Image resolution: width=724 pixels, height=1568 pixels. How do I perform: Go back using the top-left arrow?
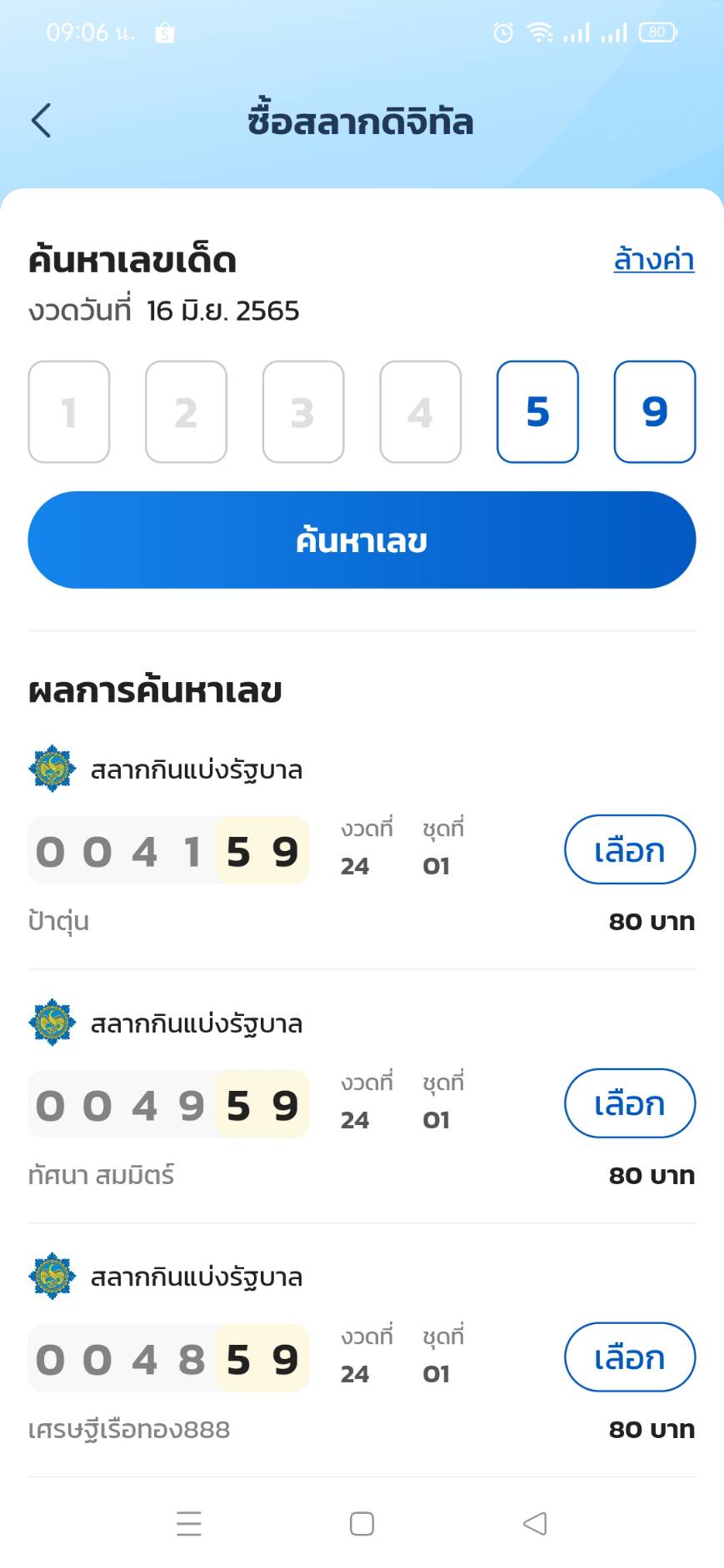coord(42,121)
